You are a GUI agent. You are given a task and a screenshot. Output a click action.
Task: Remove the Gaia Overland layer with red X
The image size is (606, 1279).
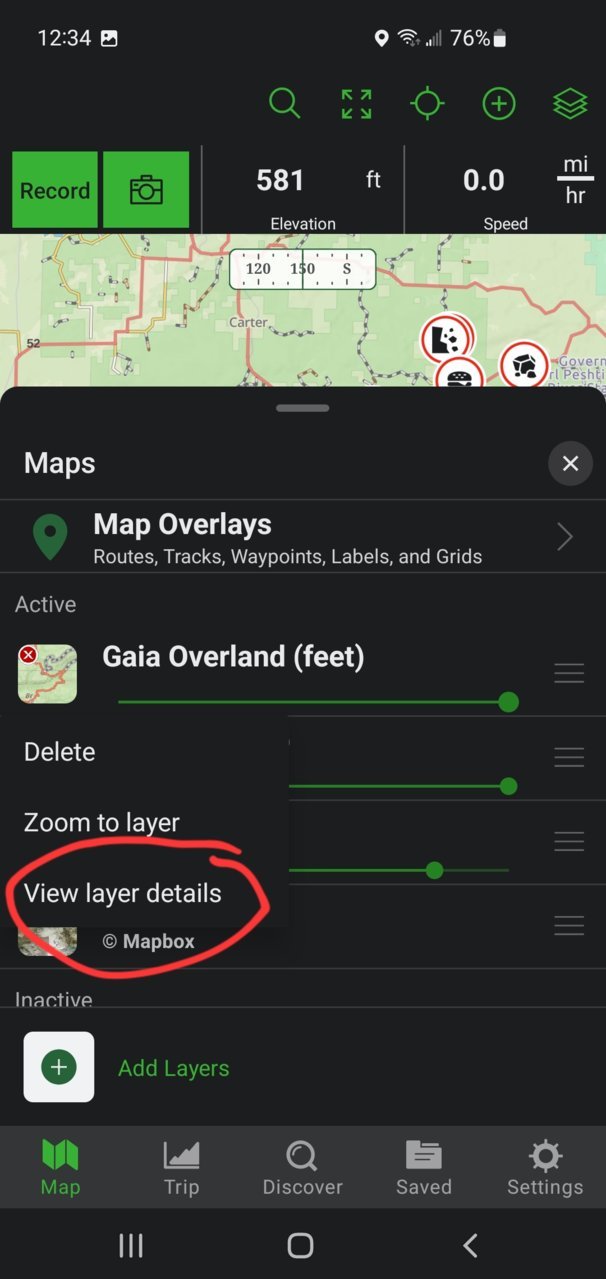[x=28, y=655]
